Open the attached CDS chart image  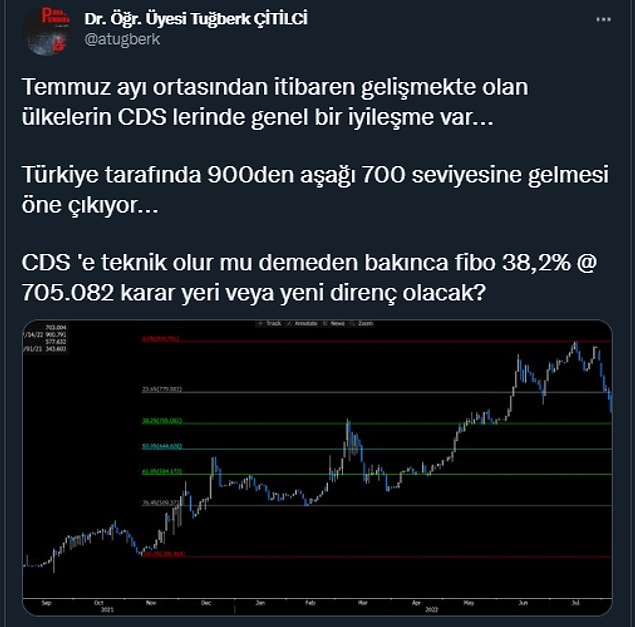(x=318, y=466)
